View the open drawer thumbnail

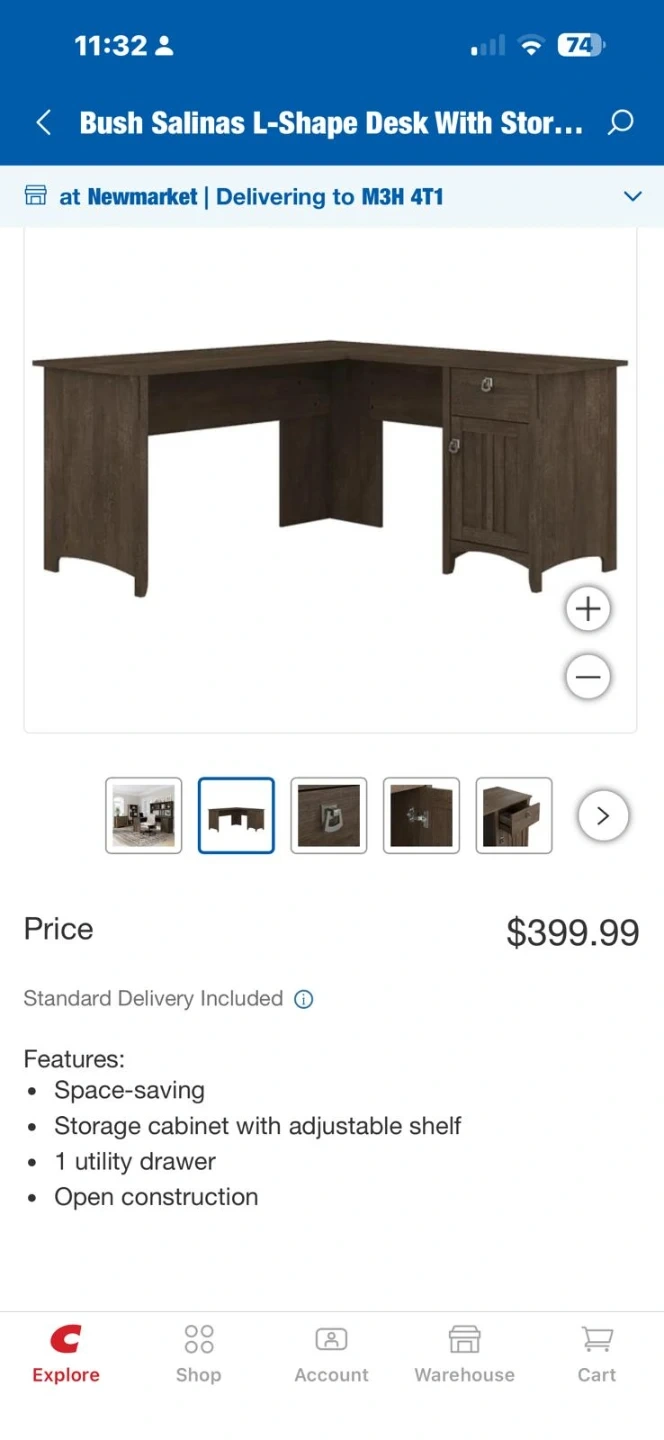pos(513,815)
